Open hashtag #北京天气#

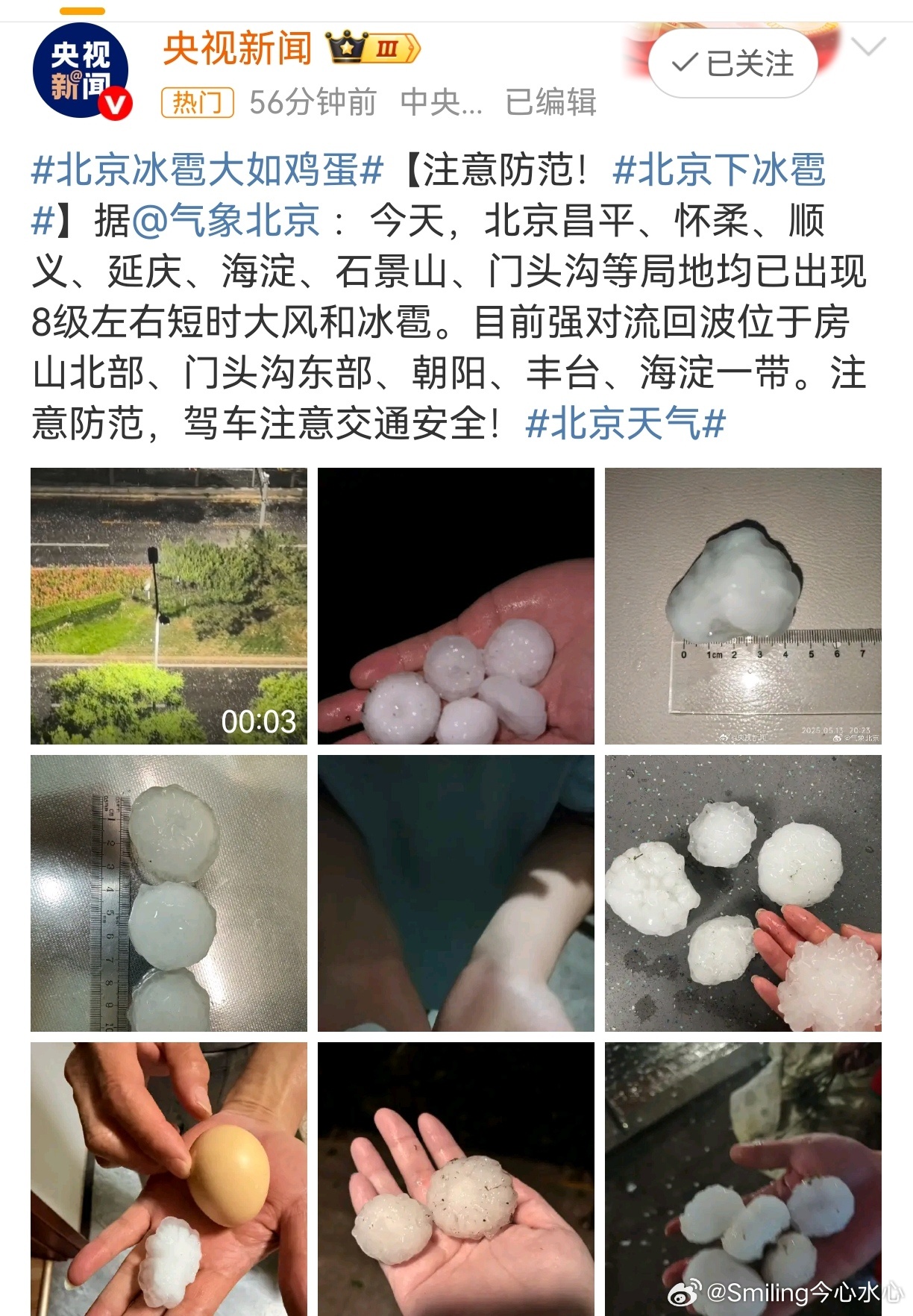pyautogui.click(x=625, y=424)
